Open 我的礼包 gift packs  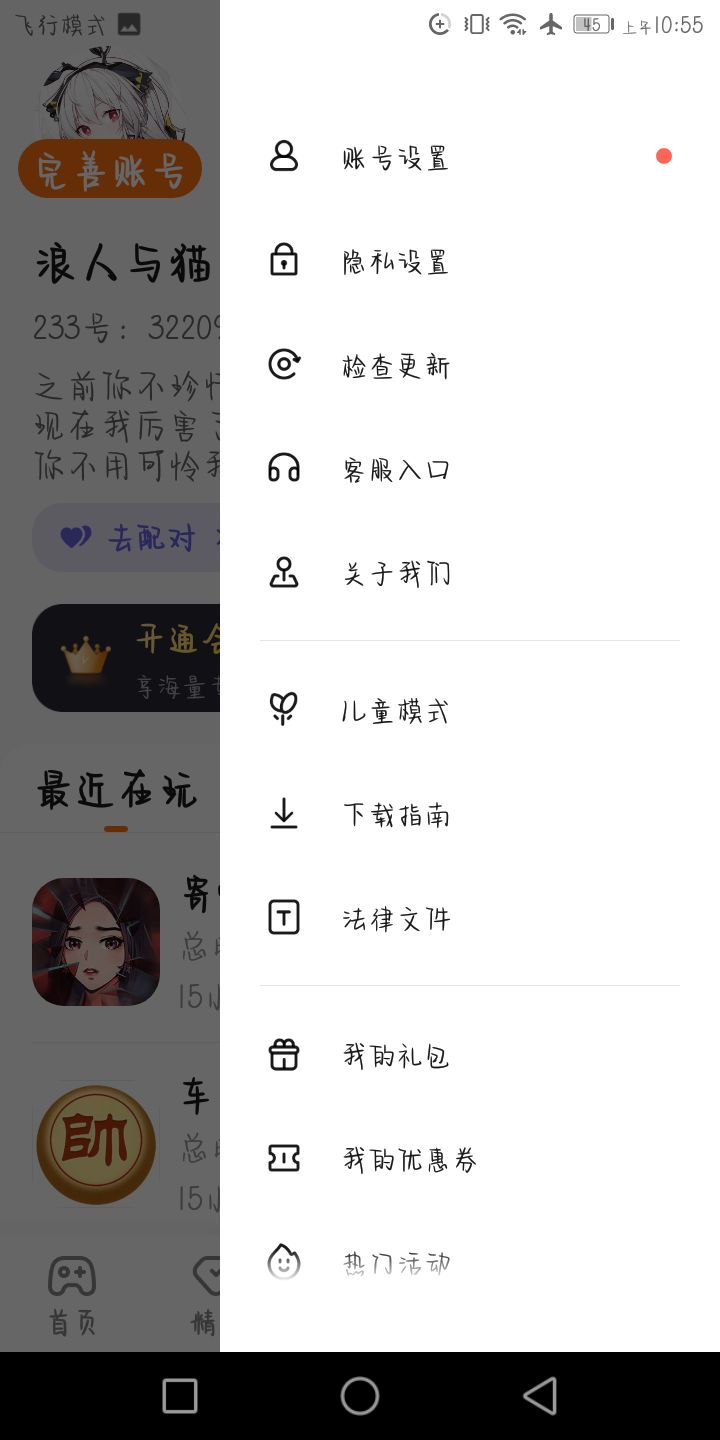[x=396, y=1056]
